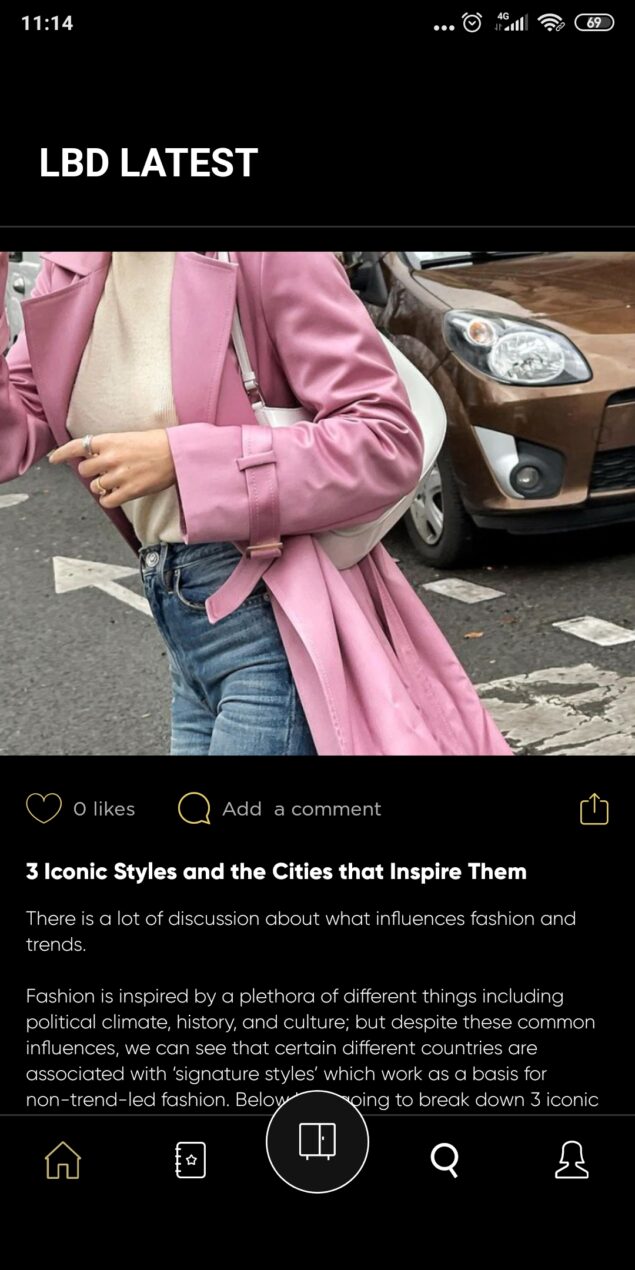Image resolution: width=635 pixels, height=1270 pixels.
Task: Add a comment on the article
Action: pos(279,808)
